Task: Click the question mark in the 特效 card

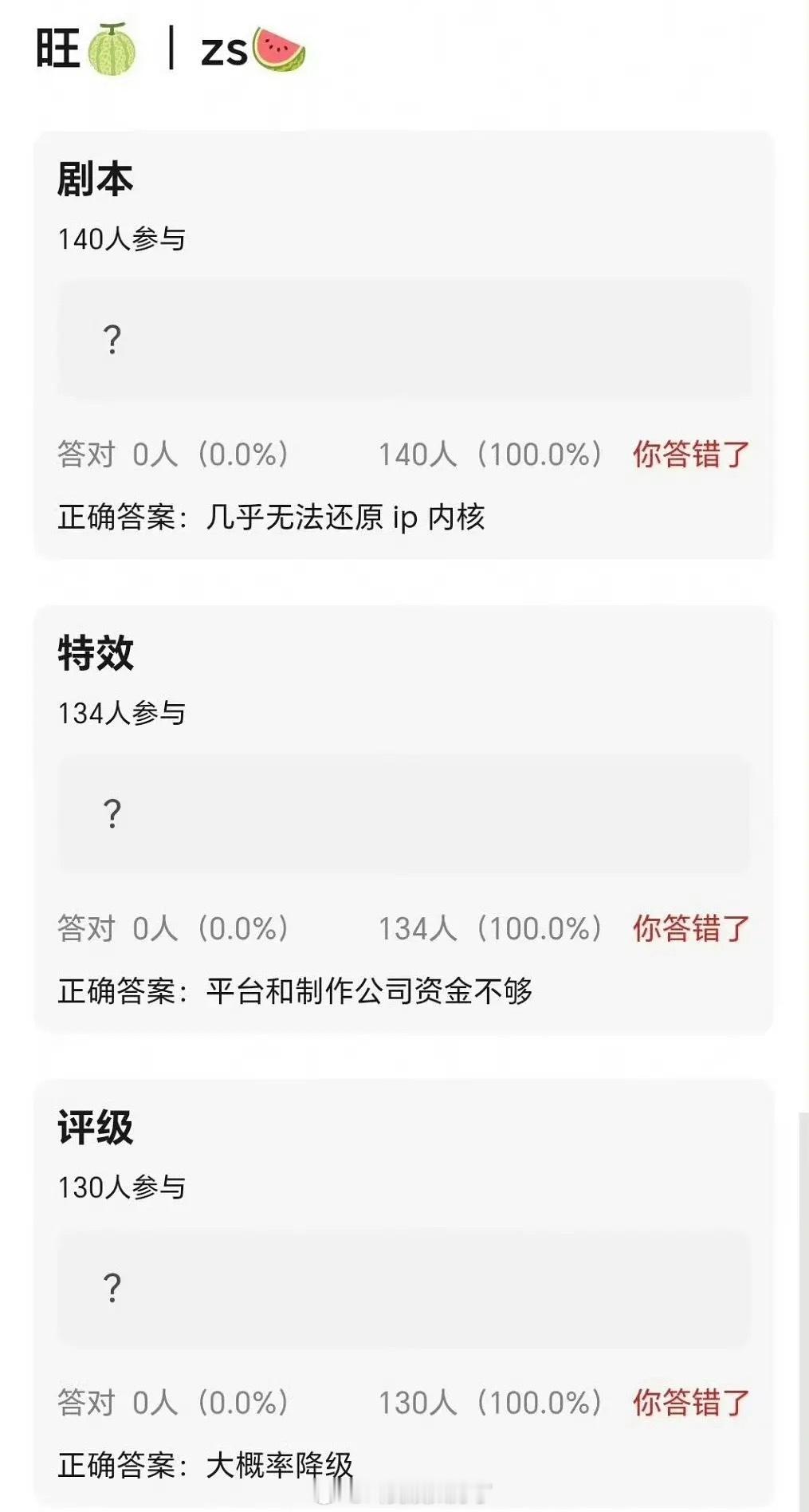Action: [112, 812]
